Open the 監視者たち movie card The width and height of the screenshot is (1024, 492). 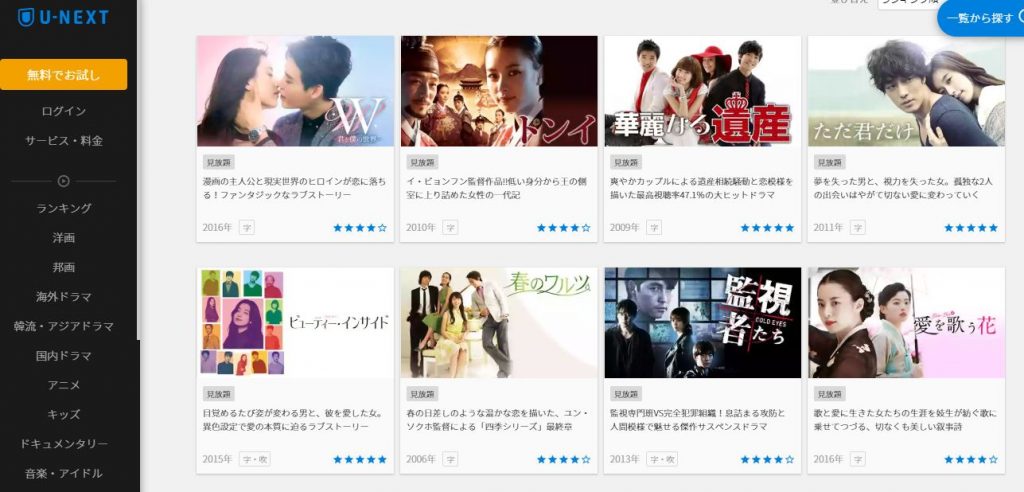702,322
